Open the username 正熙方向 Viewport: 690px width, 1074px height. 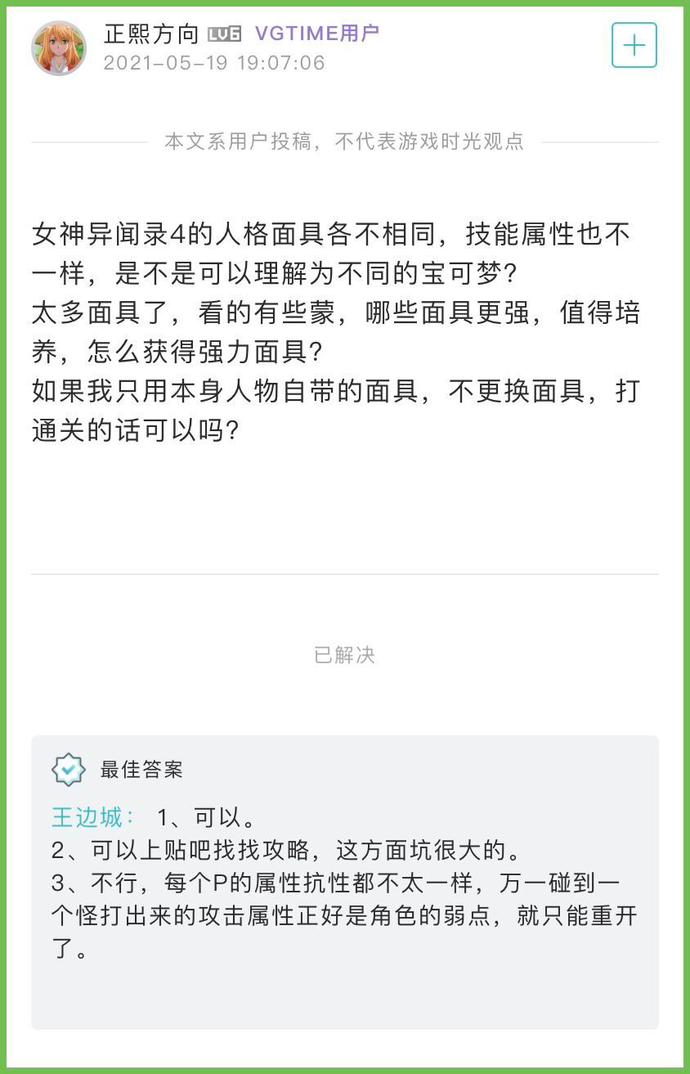point(151,33)
